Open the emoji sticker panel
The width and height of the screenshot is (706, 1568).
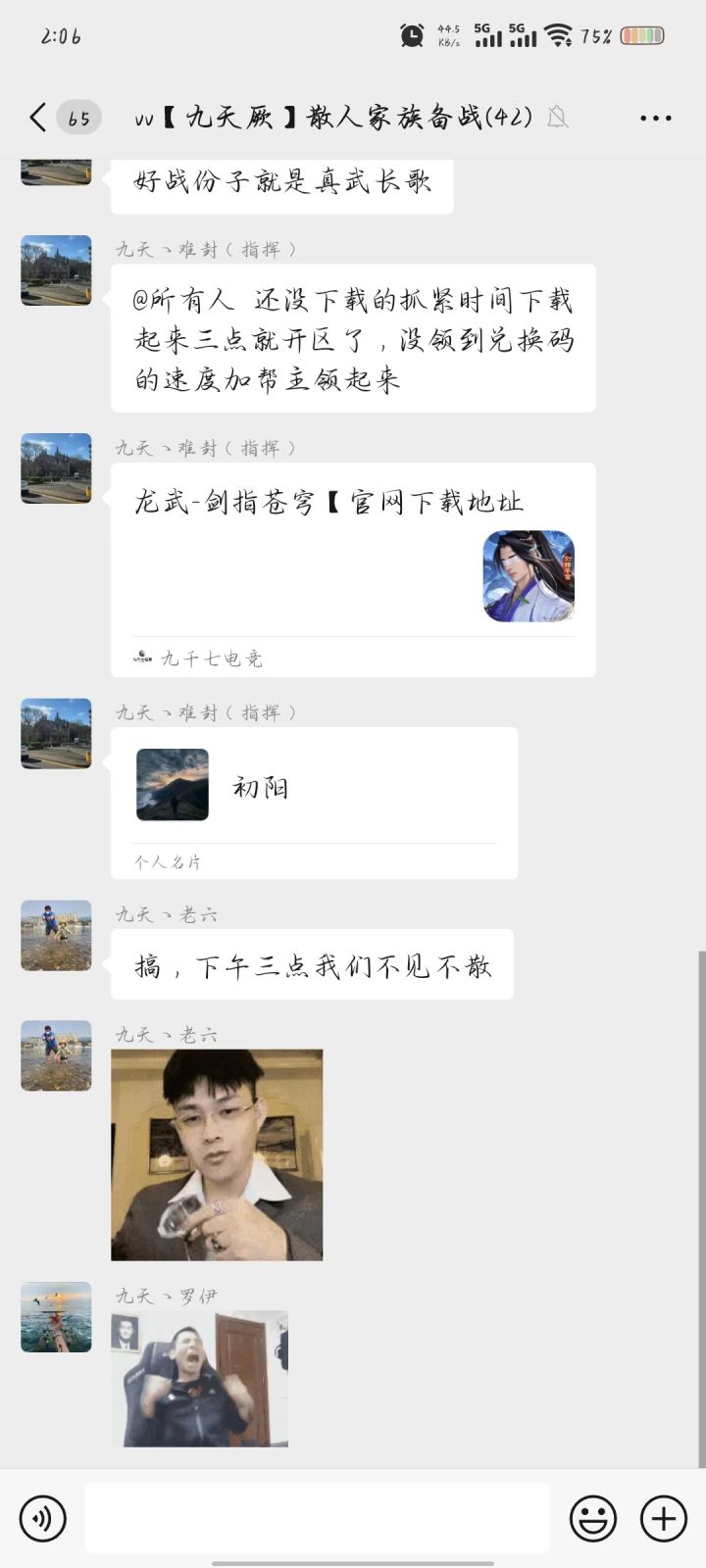593,1519
